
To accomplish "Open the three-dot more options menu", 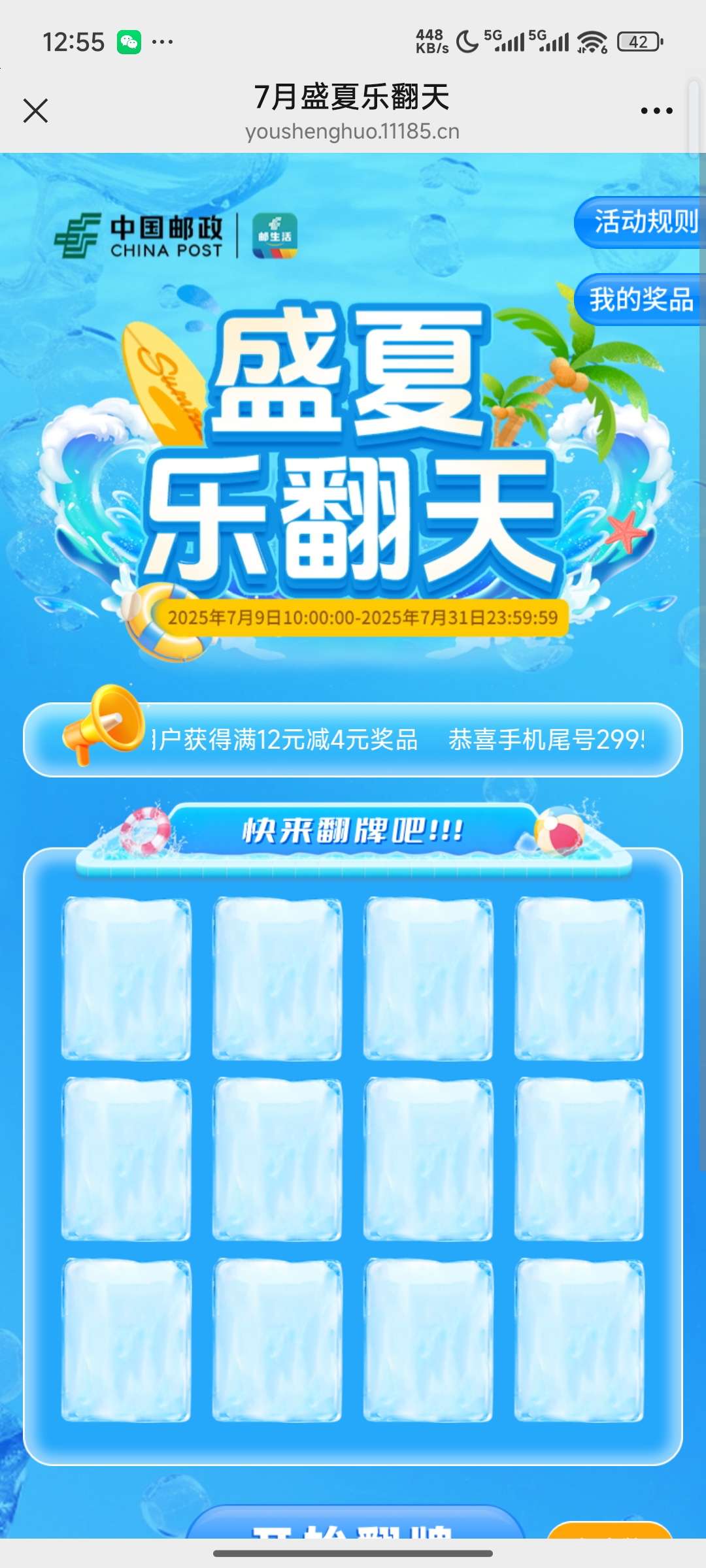I will (x=656, y=111).
